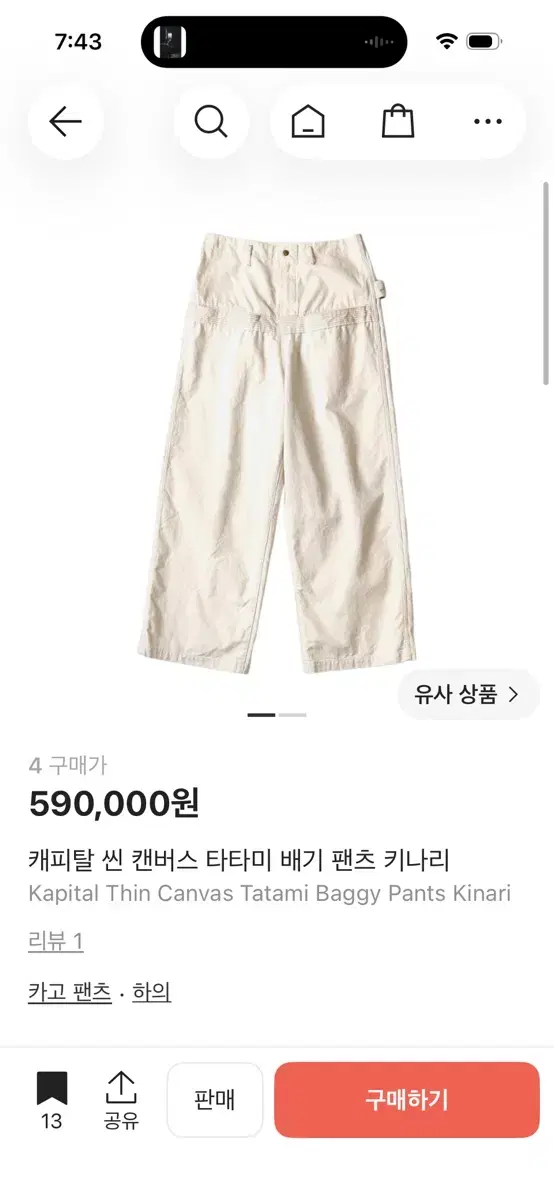Open the three-dot overflow menu
554x1200 pixels.
pos(488,122)
